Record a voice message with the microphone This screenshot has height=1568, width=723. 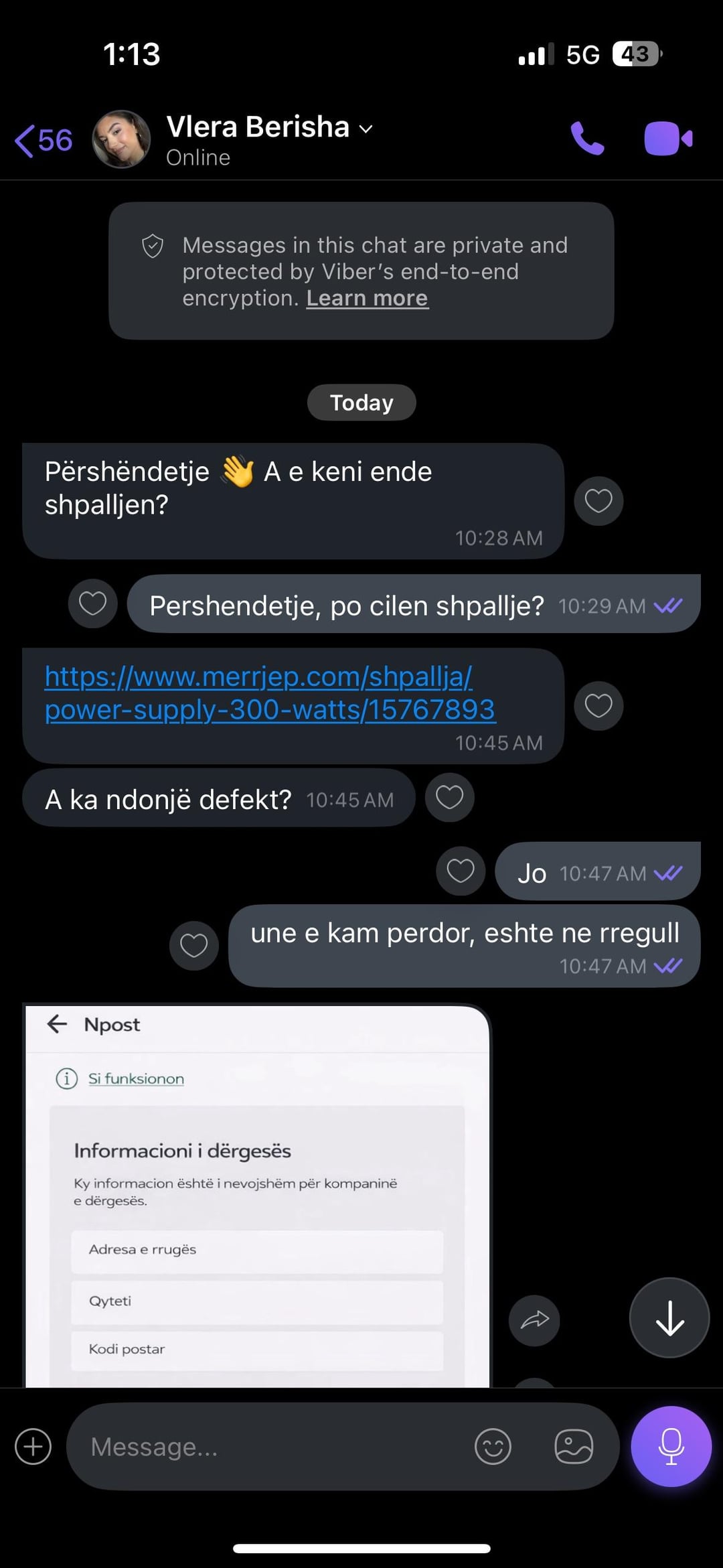pyautogui.click(x=671, y=1446)
